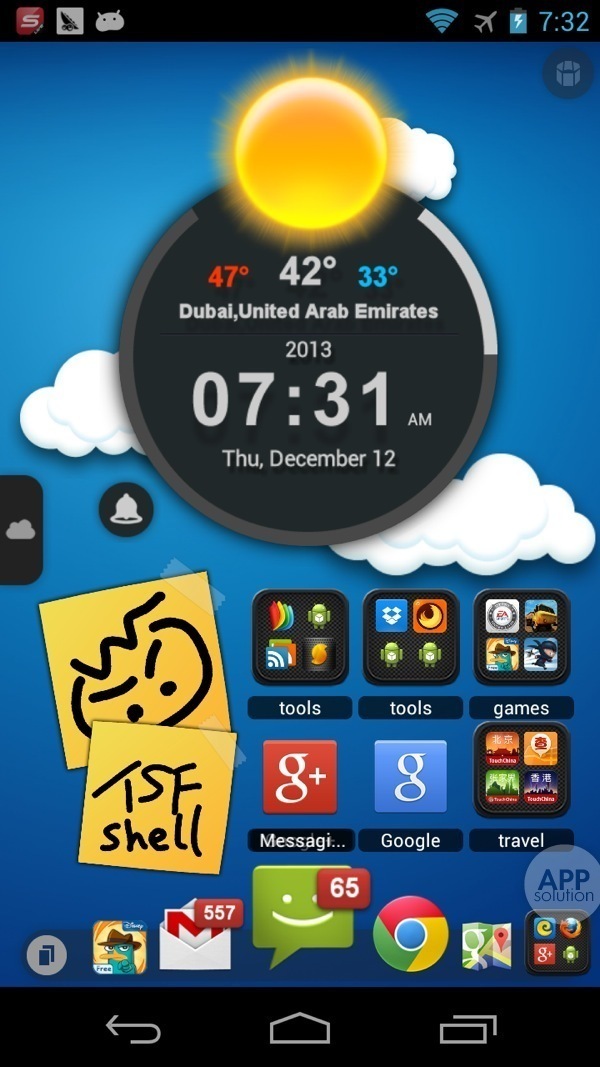Tap the pages icon in dock

coord(46,955)
